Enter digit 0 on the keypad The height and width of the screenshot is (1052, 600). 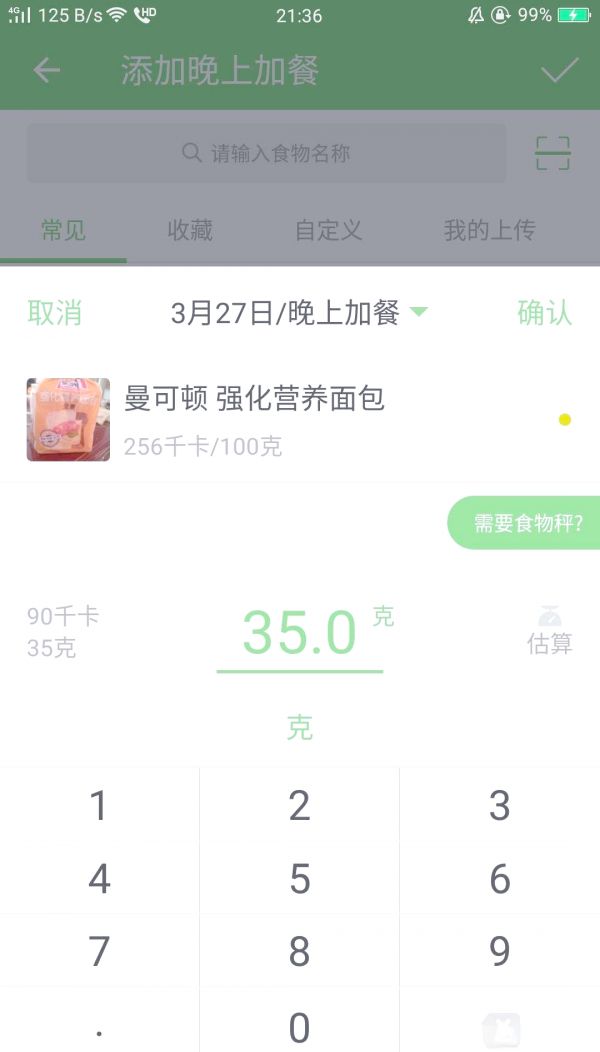(299, 1026)
